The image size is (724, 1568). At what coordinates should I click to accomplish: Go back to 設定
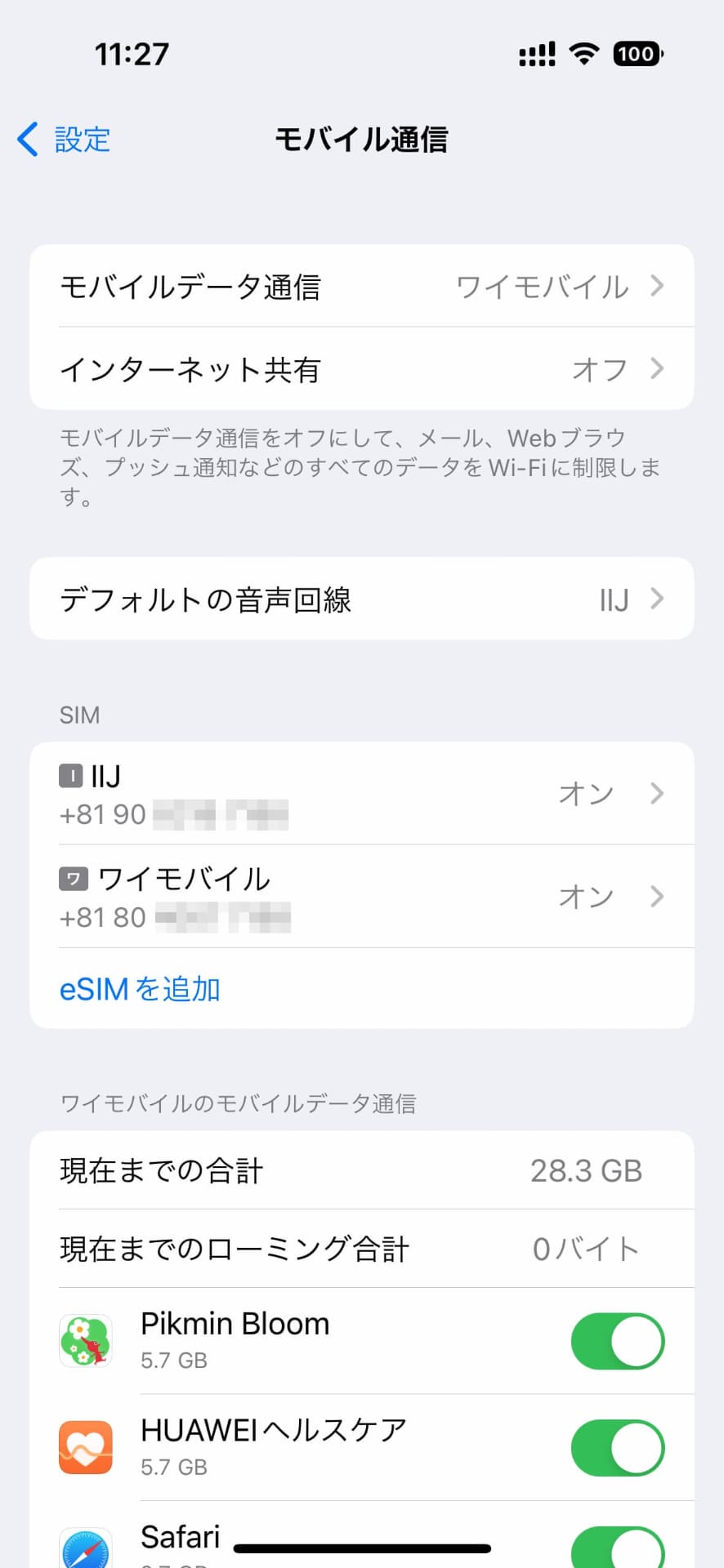coord(63,139)
